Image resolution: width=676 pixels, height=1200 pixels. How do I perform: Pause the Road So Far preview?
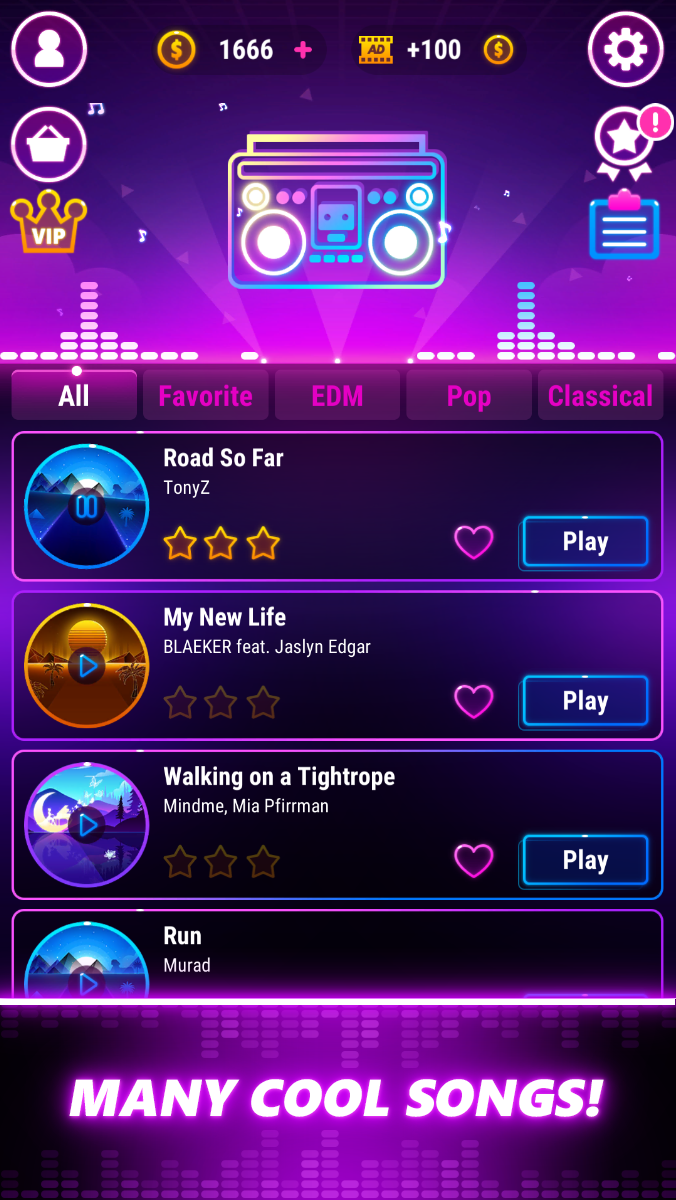(x=87, y=507)
